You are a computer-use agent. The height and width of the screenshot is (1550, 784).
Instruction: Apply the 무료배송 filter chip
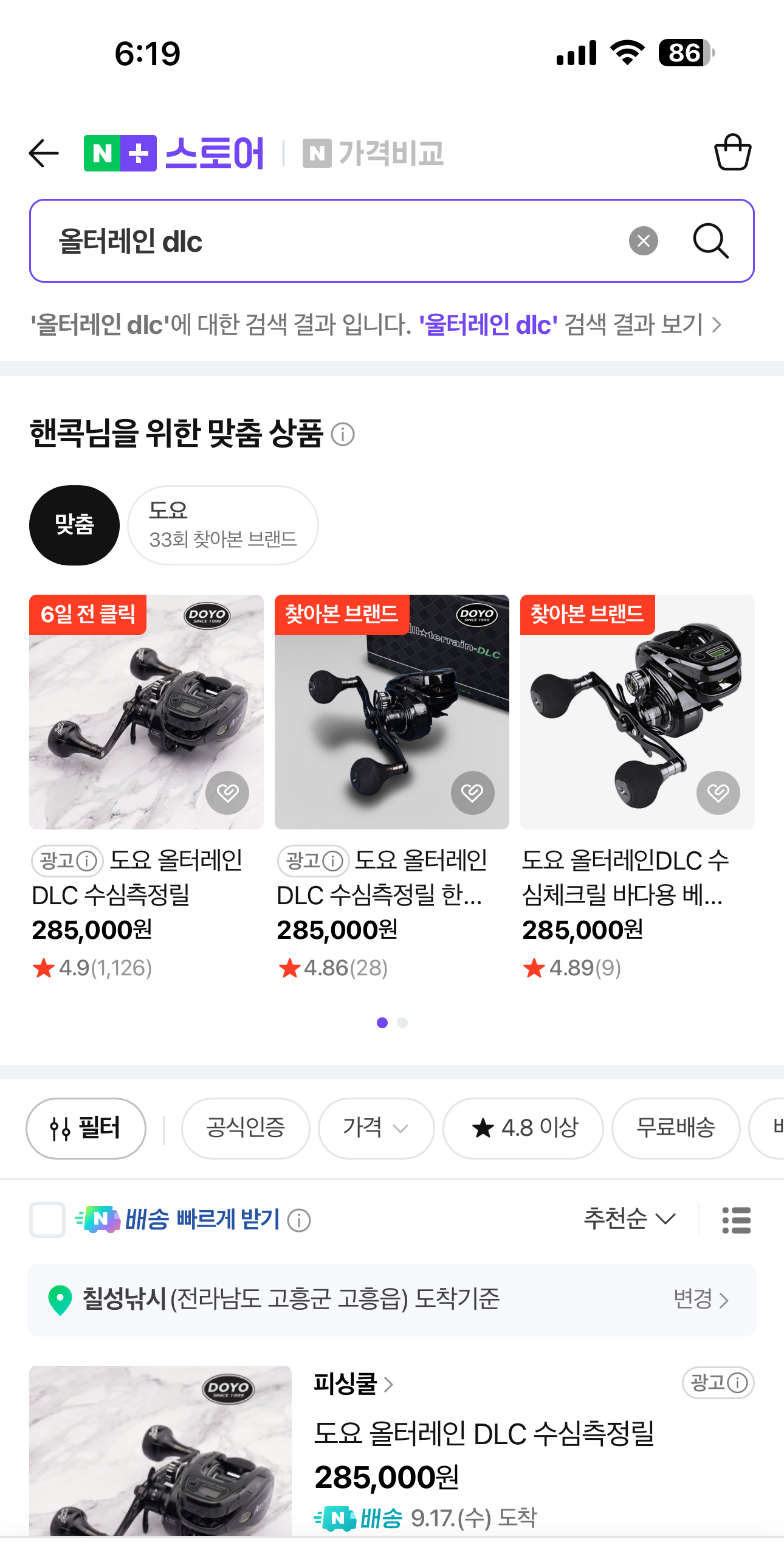[x=675, y=1128]
